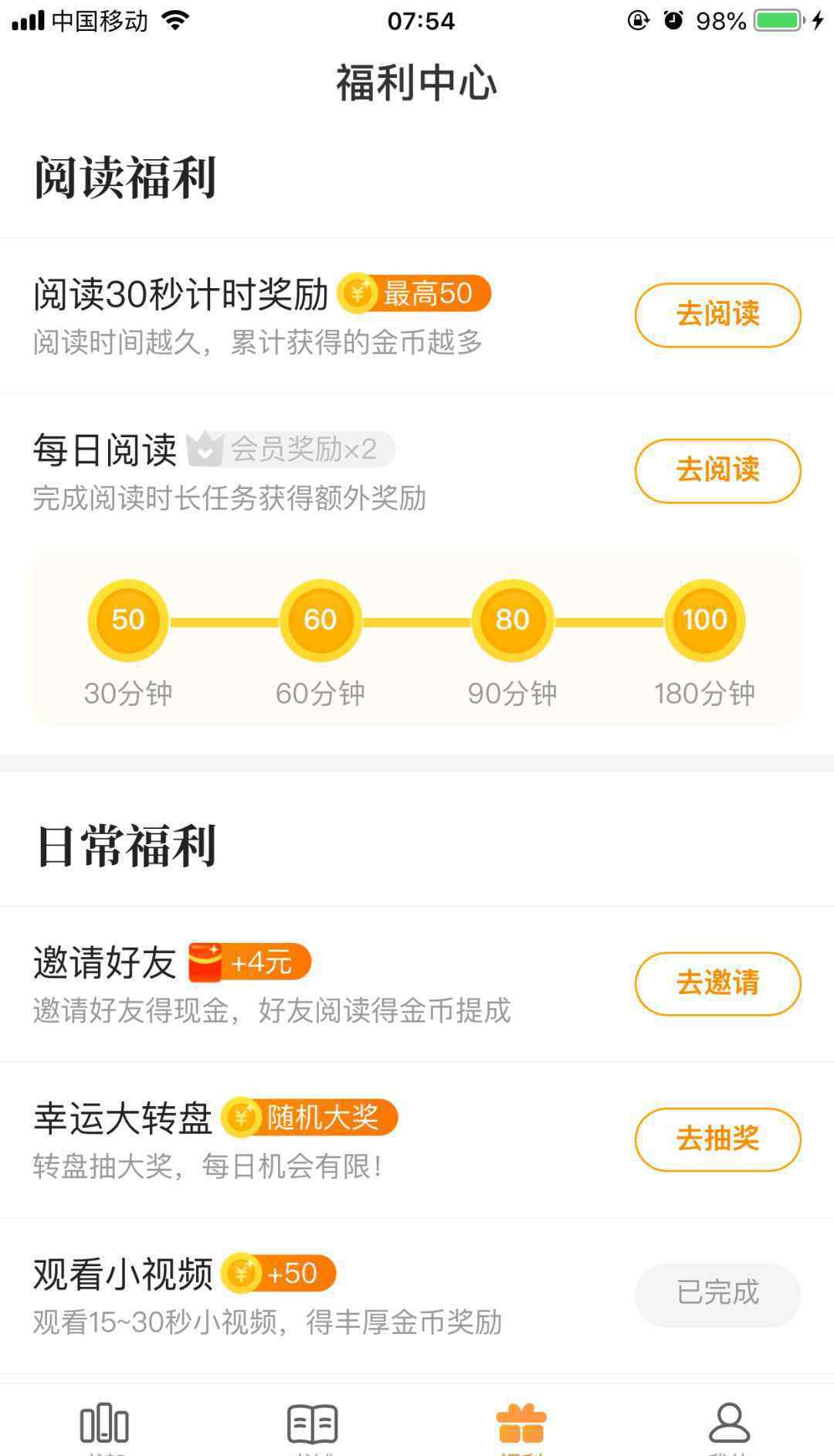Tap 去阅读 for the 每日阅读 task
Screen dimensions: 834x1456
click(717, 470)
